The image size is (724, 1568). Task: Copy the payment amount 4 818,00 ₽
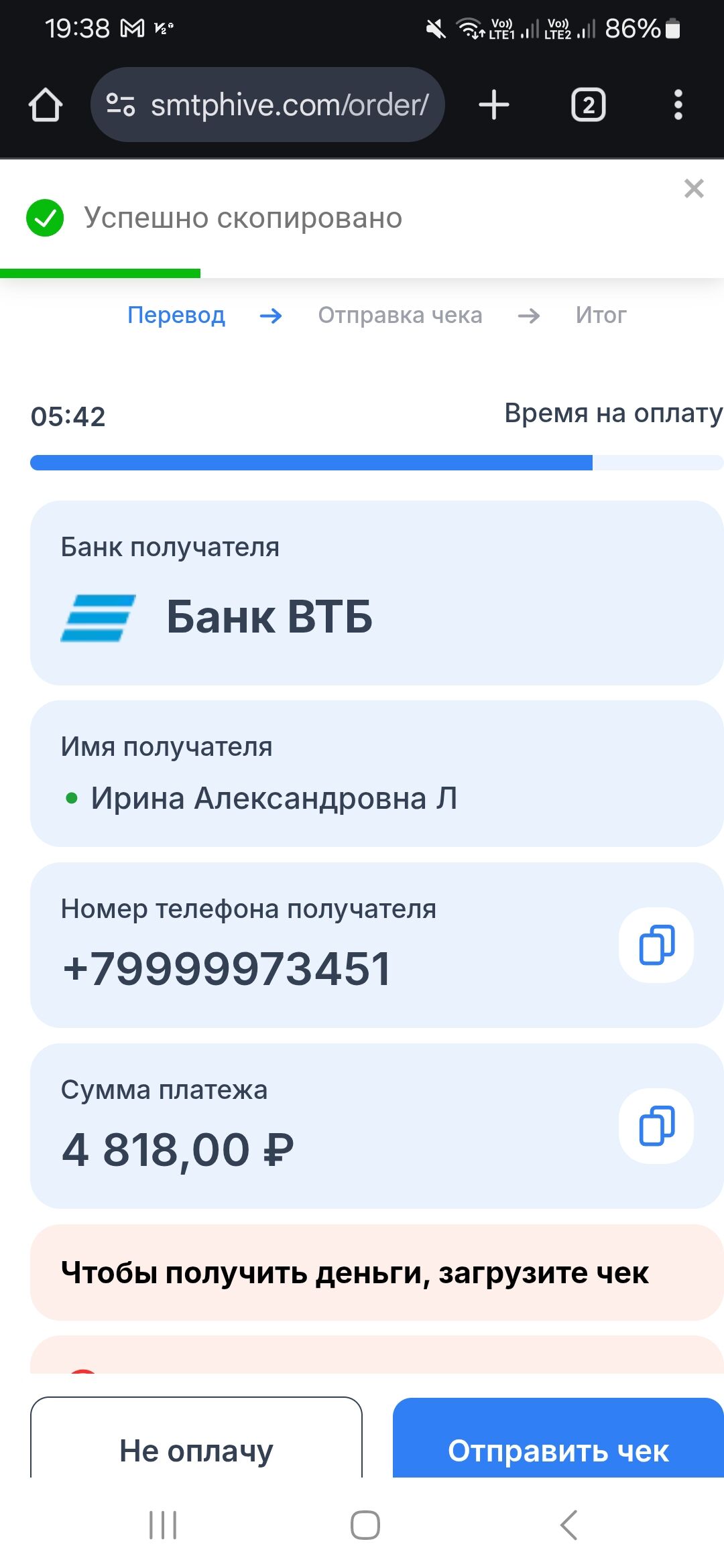point(656,1126)
